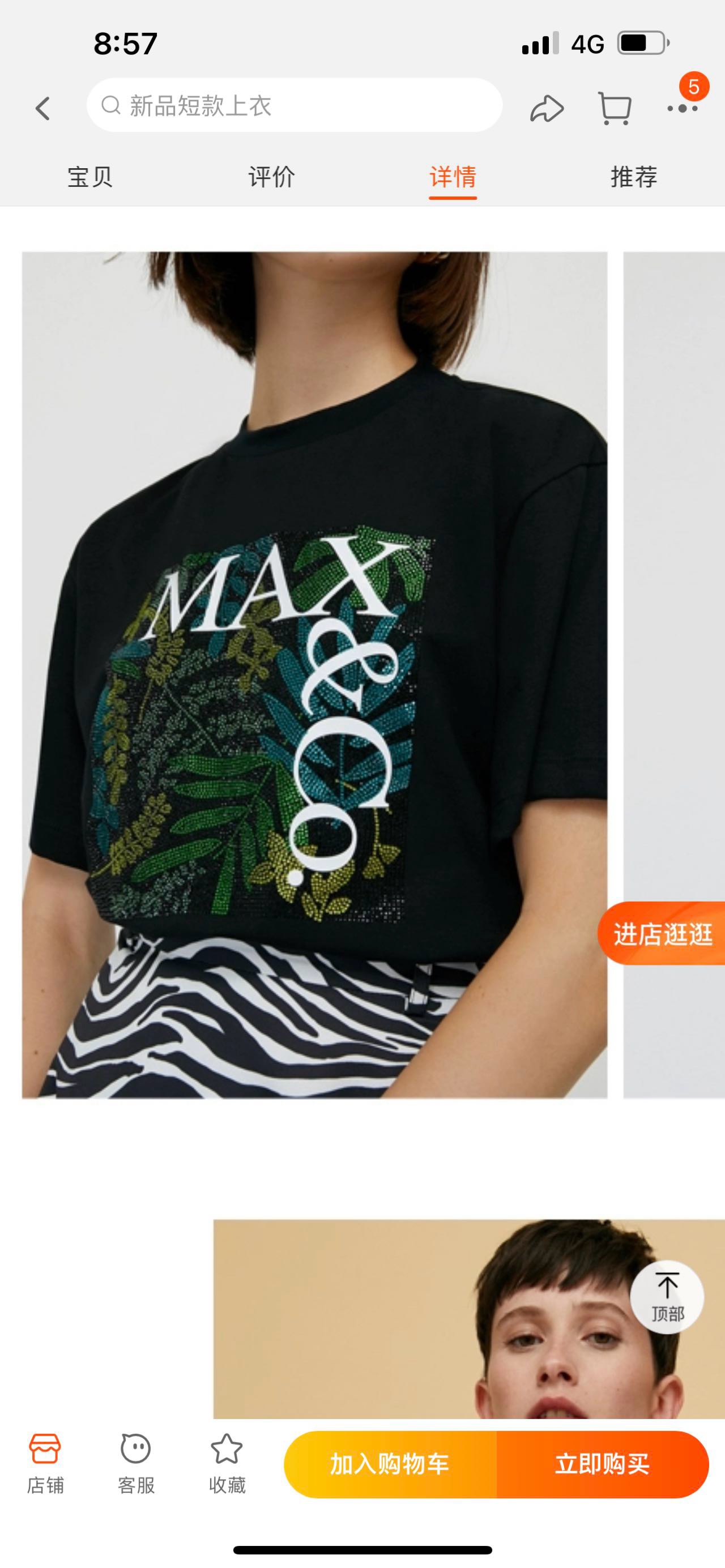This screenshot has width=725, height=1568.
Task: Switch to the 评价 tab
Action: [x=271, y=177]
